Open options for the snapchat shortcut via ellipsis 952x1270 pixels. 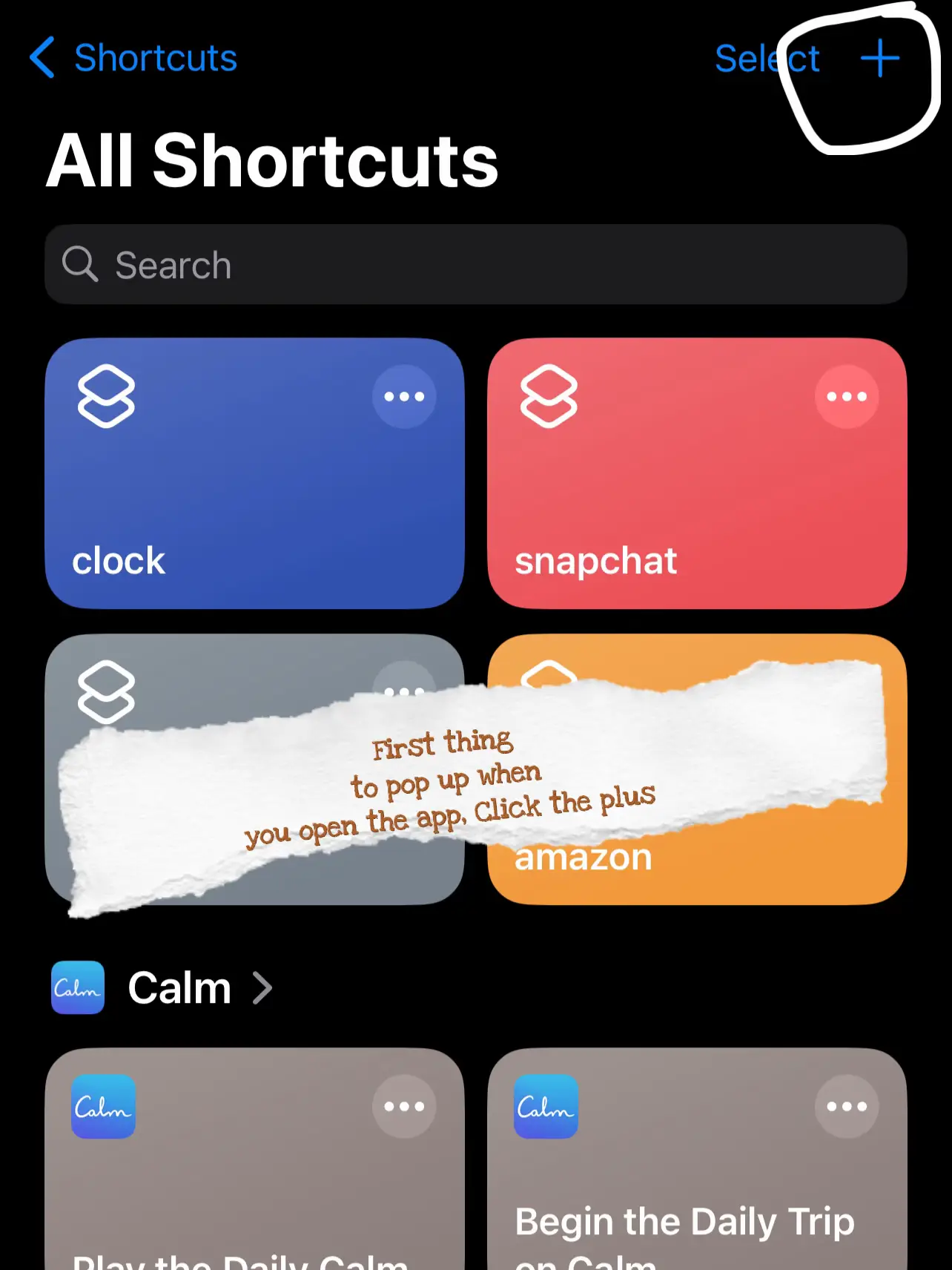click(x=847, y=396)
